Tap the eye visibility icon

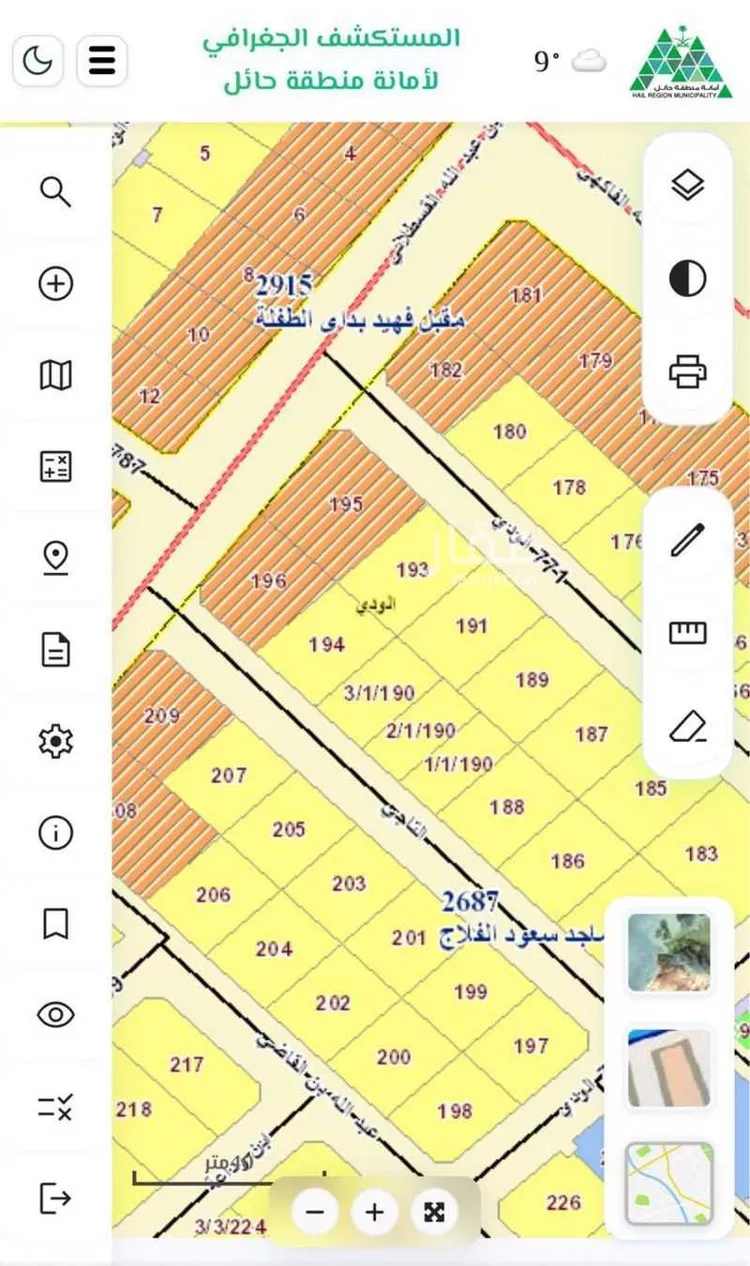point(56,1015)
